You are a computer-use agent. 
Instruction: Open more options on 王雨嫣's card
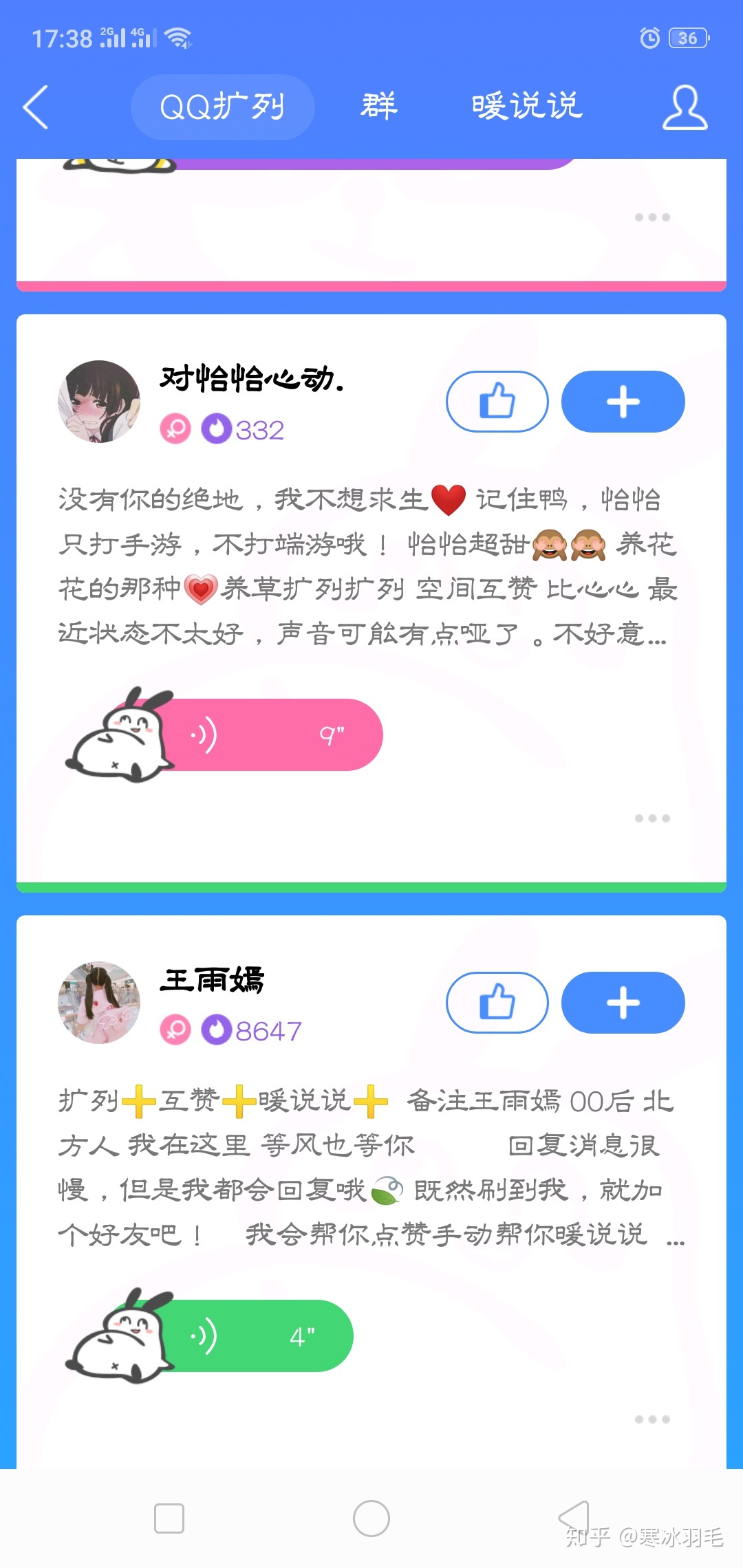[652, 1419]
